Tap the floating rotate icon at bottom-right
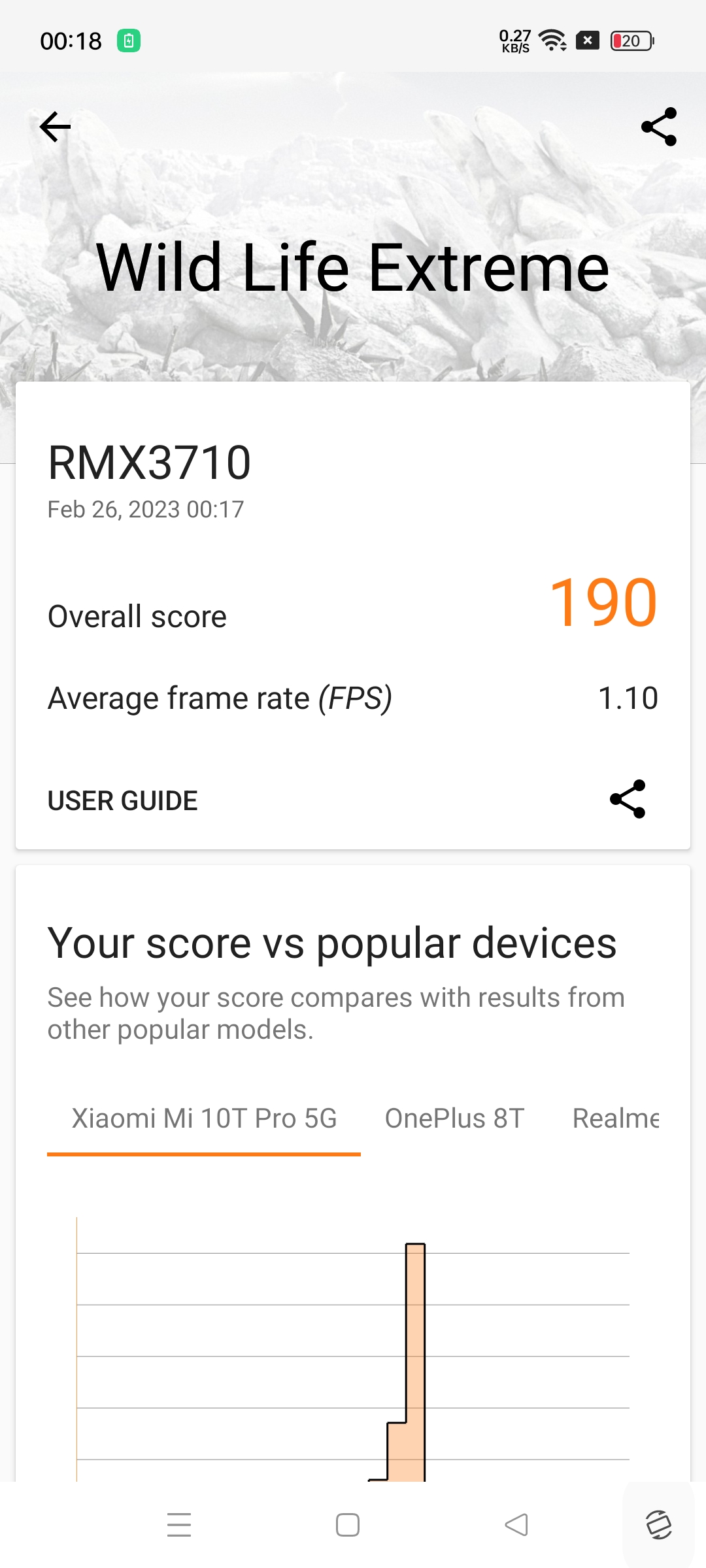706x1568 pixels. click(x=659, y=1525)
